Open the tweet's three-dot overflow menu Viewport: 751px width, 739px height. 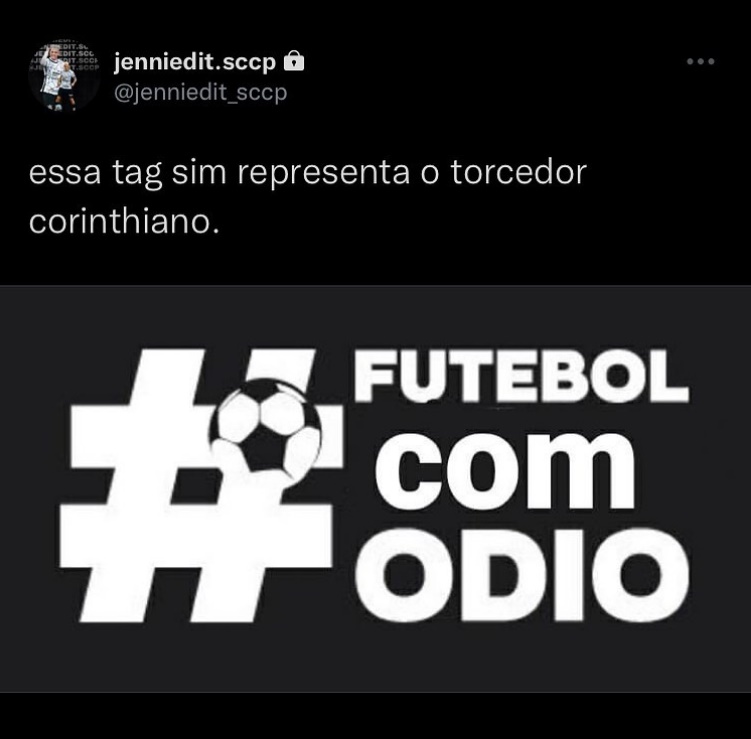pos(700,62)
